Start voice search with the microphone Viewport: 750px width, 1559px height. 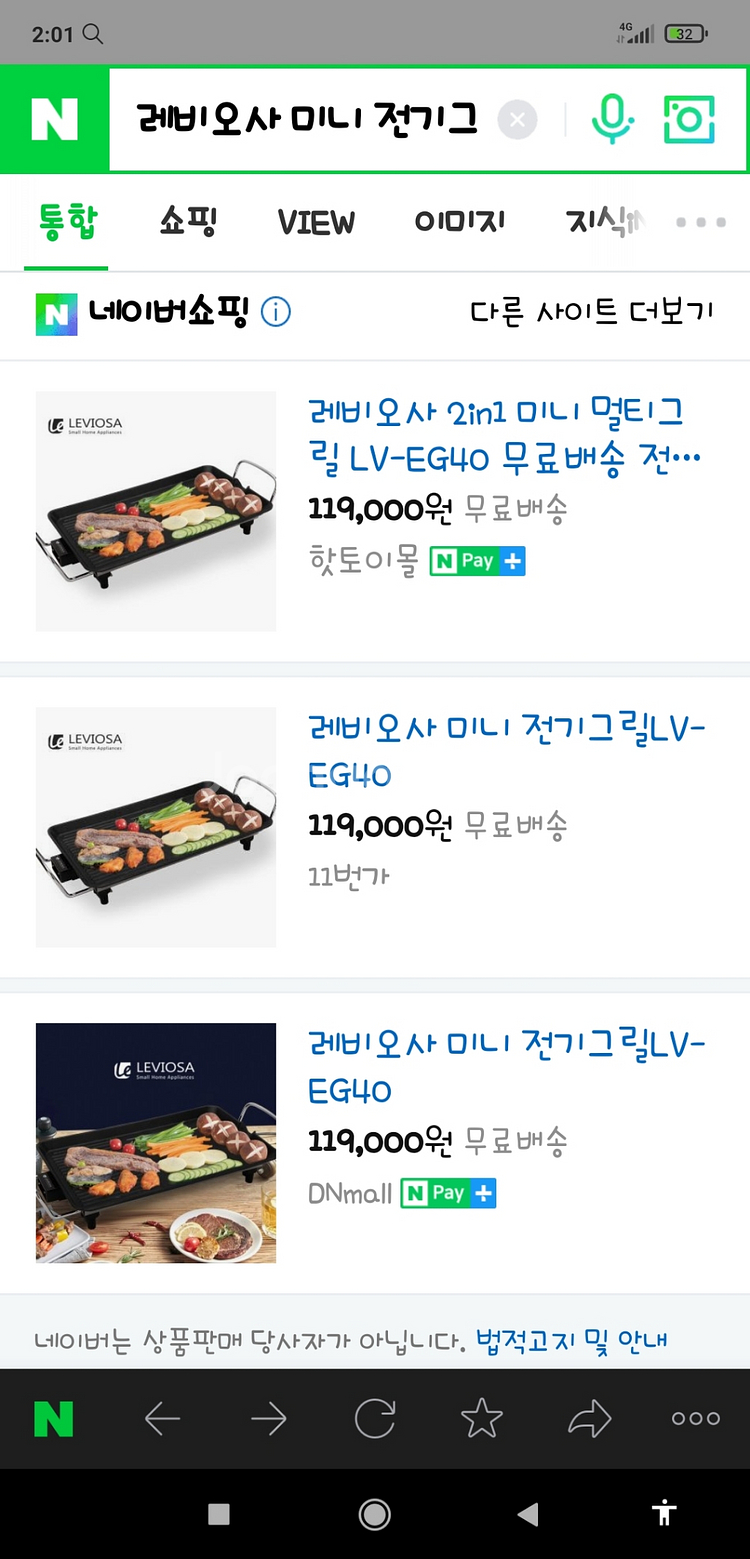[611, 120]
